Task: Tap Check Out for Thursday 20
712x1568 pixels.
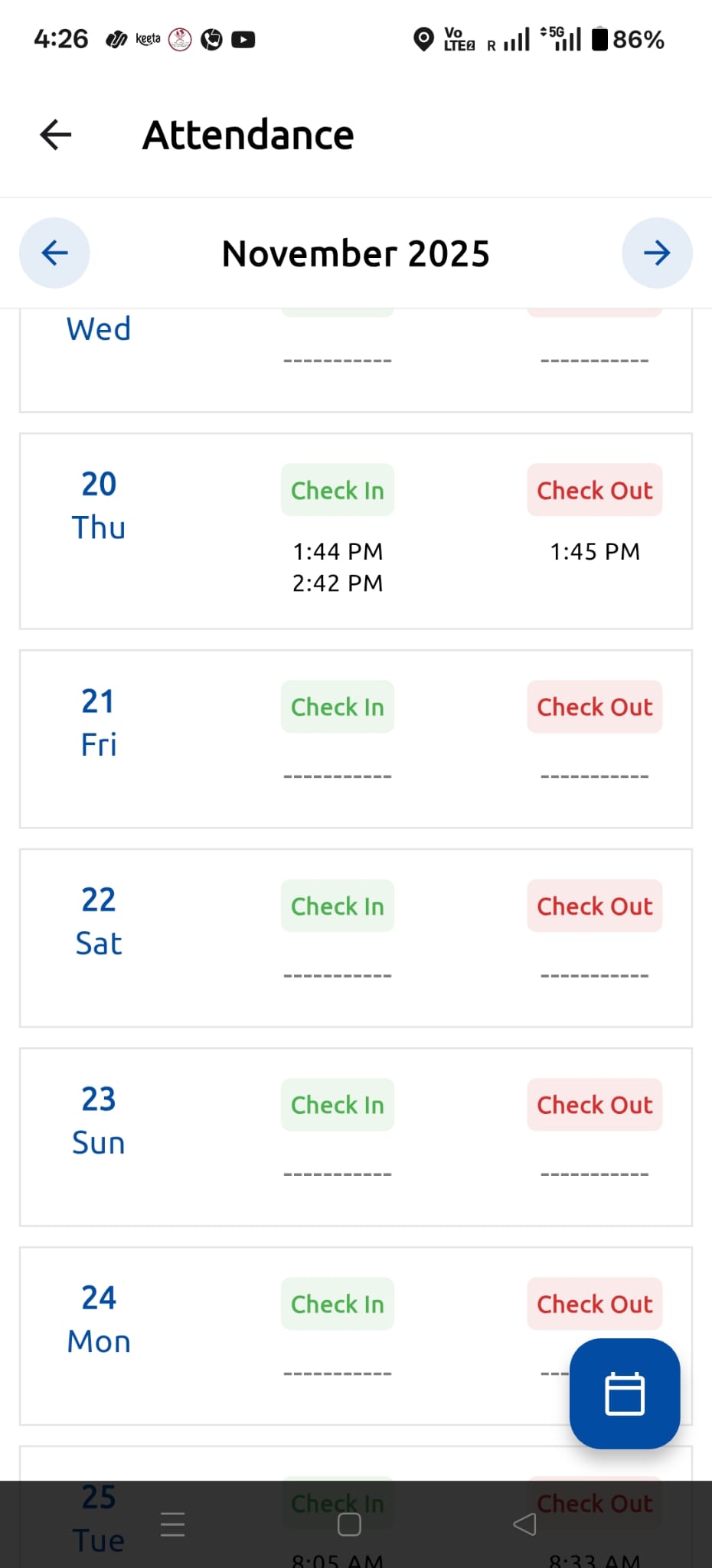Action: (594, 491)
